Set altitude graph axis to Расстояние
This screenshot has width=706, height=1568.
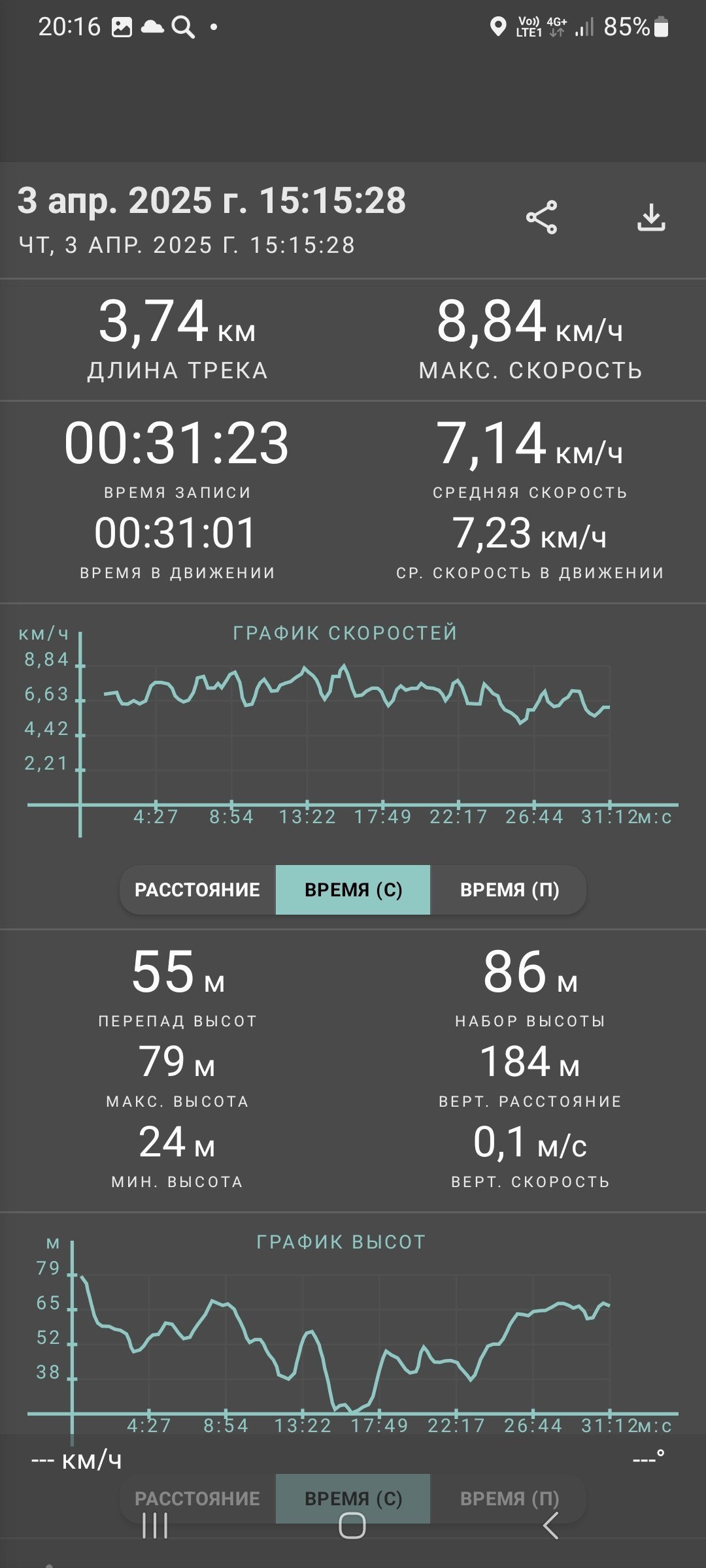[x=197, y=1498]
